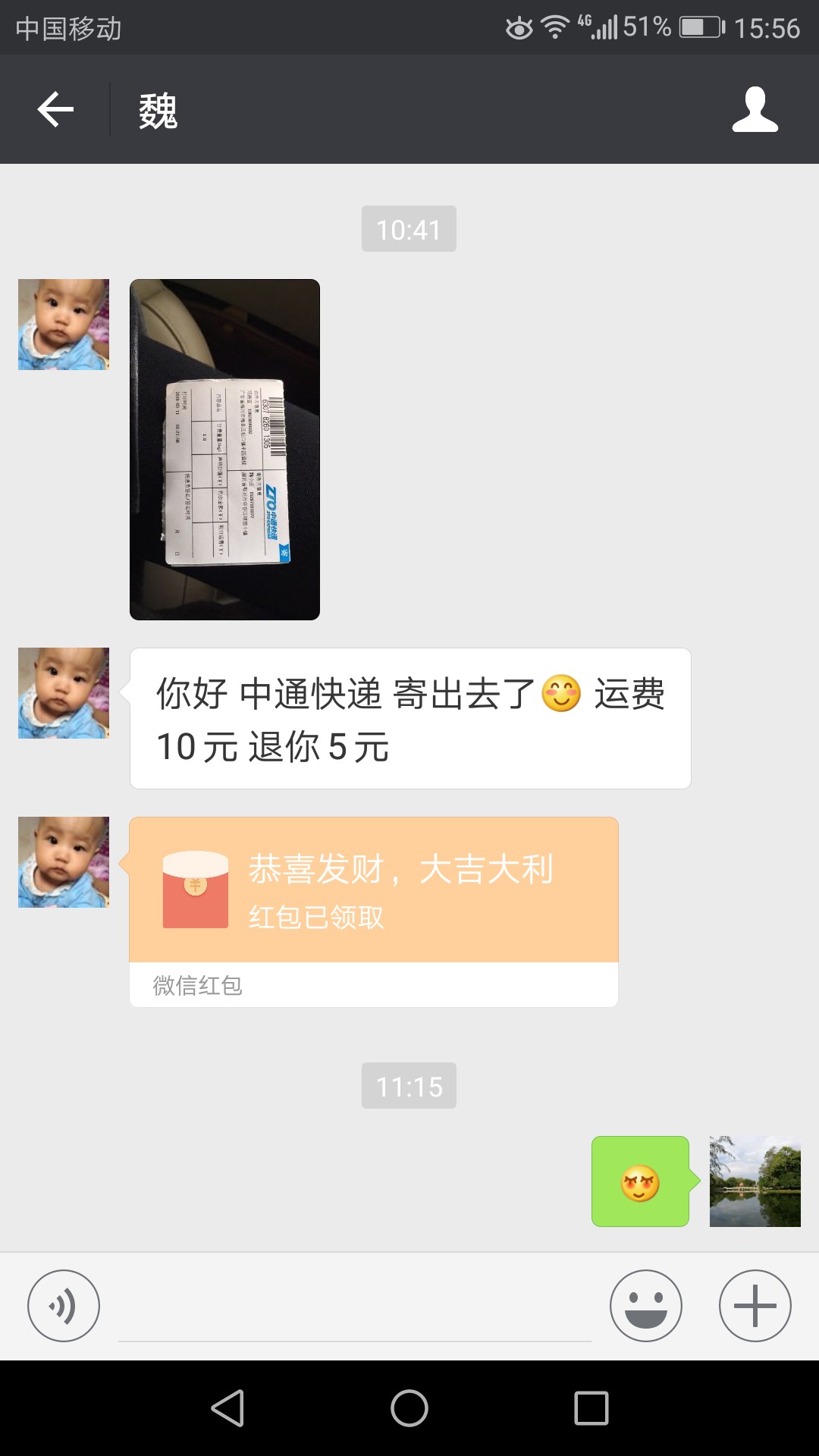
Task: Open chat info for 魏
Action: pos(755,110)
